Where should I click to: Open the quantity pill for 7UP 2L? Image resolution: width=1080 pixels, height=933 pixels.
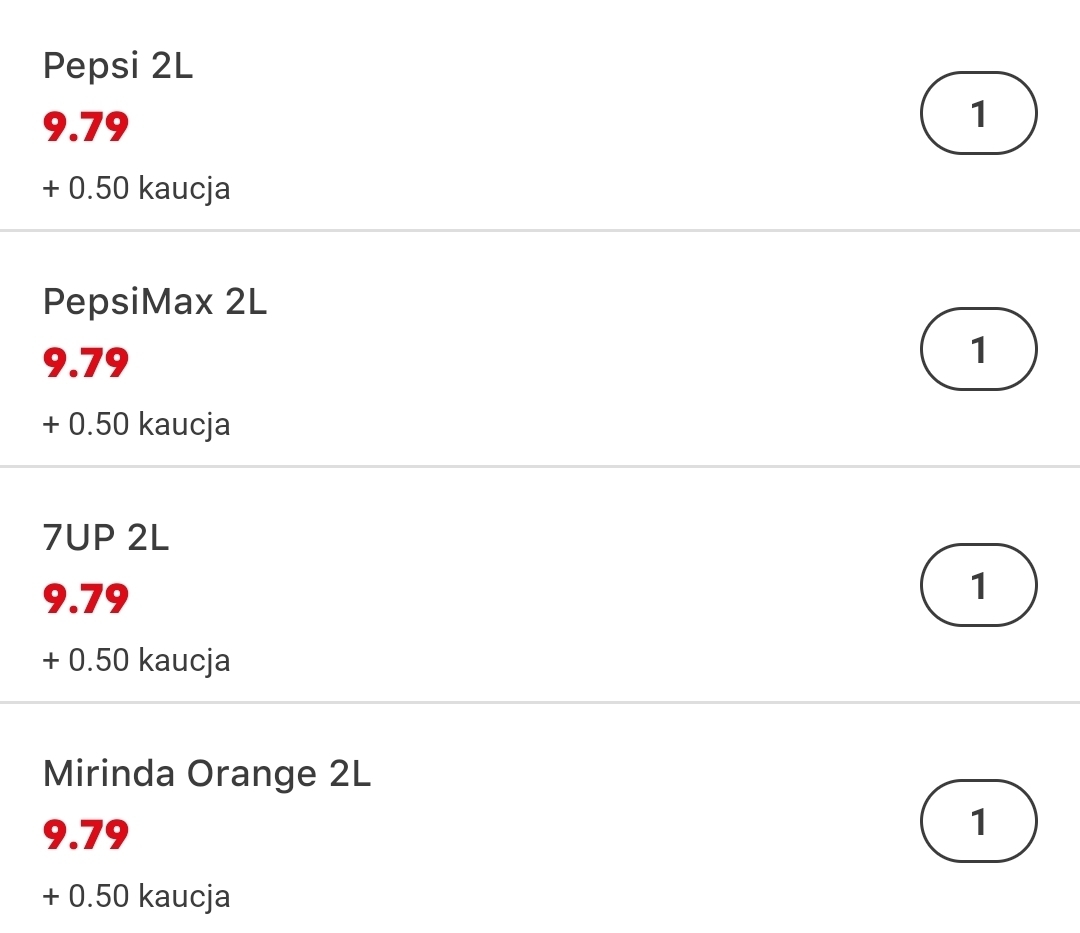click(978, 585)
